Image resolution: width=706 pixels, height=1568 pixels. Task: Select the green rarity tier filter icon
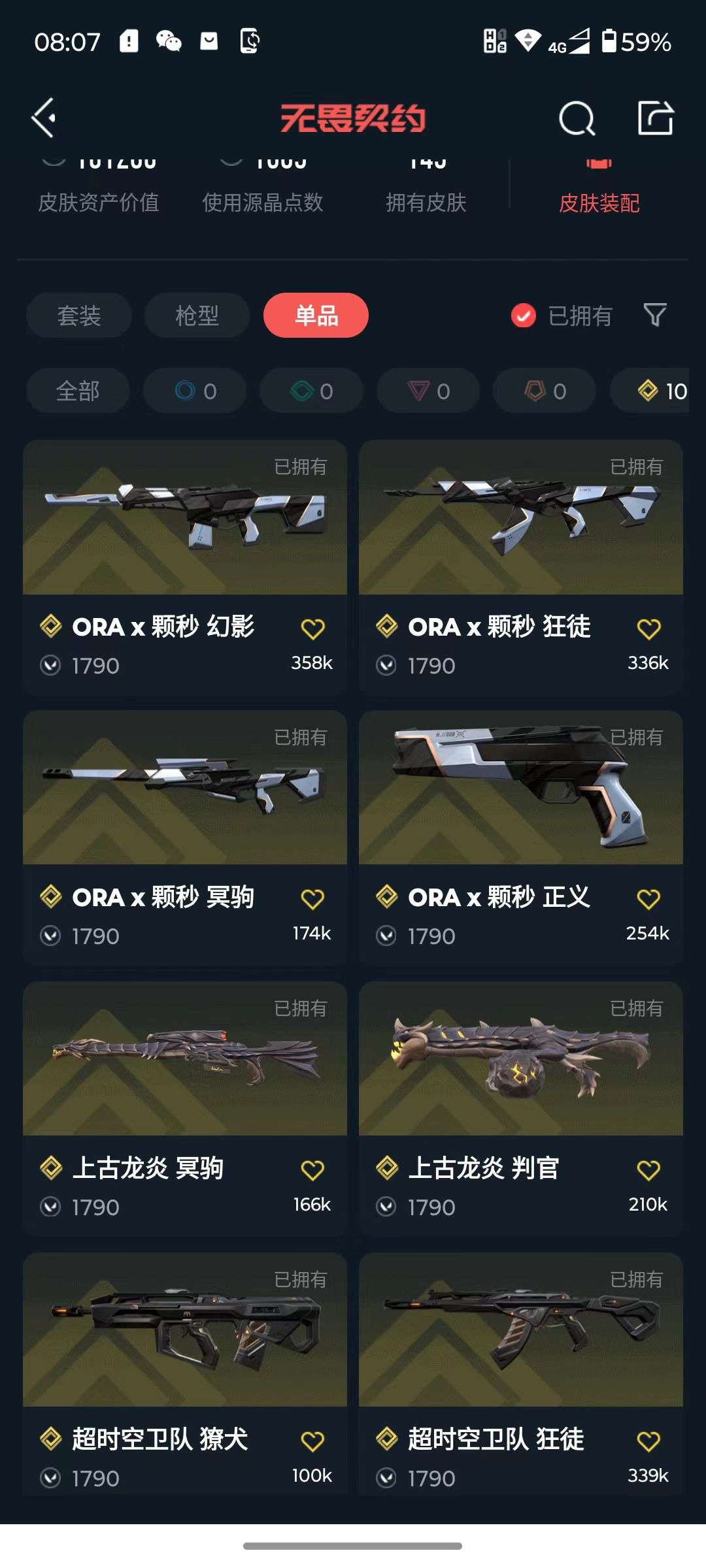point(311,391)
